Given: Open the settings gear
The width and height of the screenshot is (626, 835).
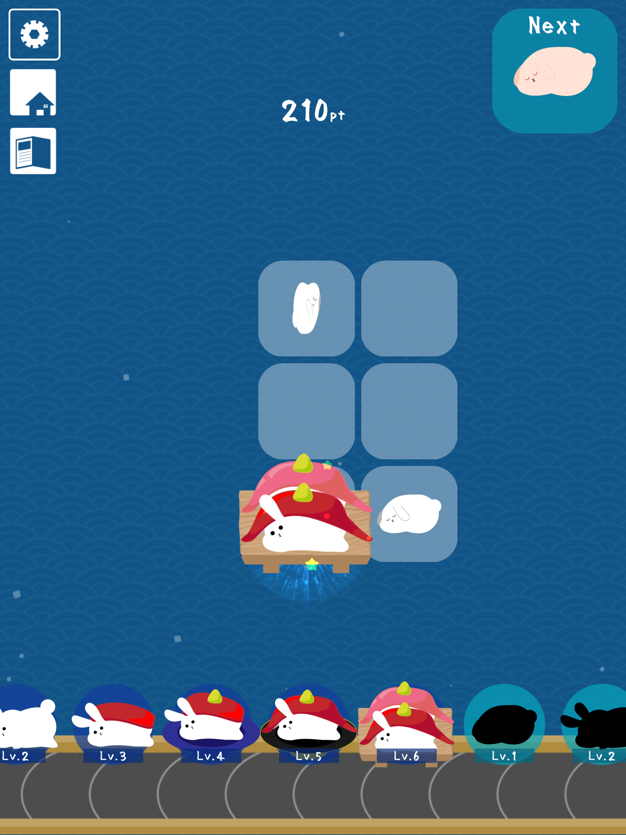Looking at the screenshot, I should point(34,35).
